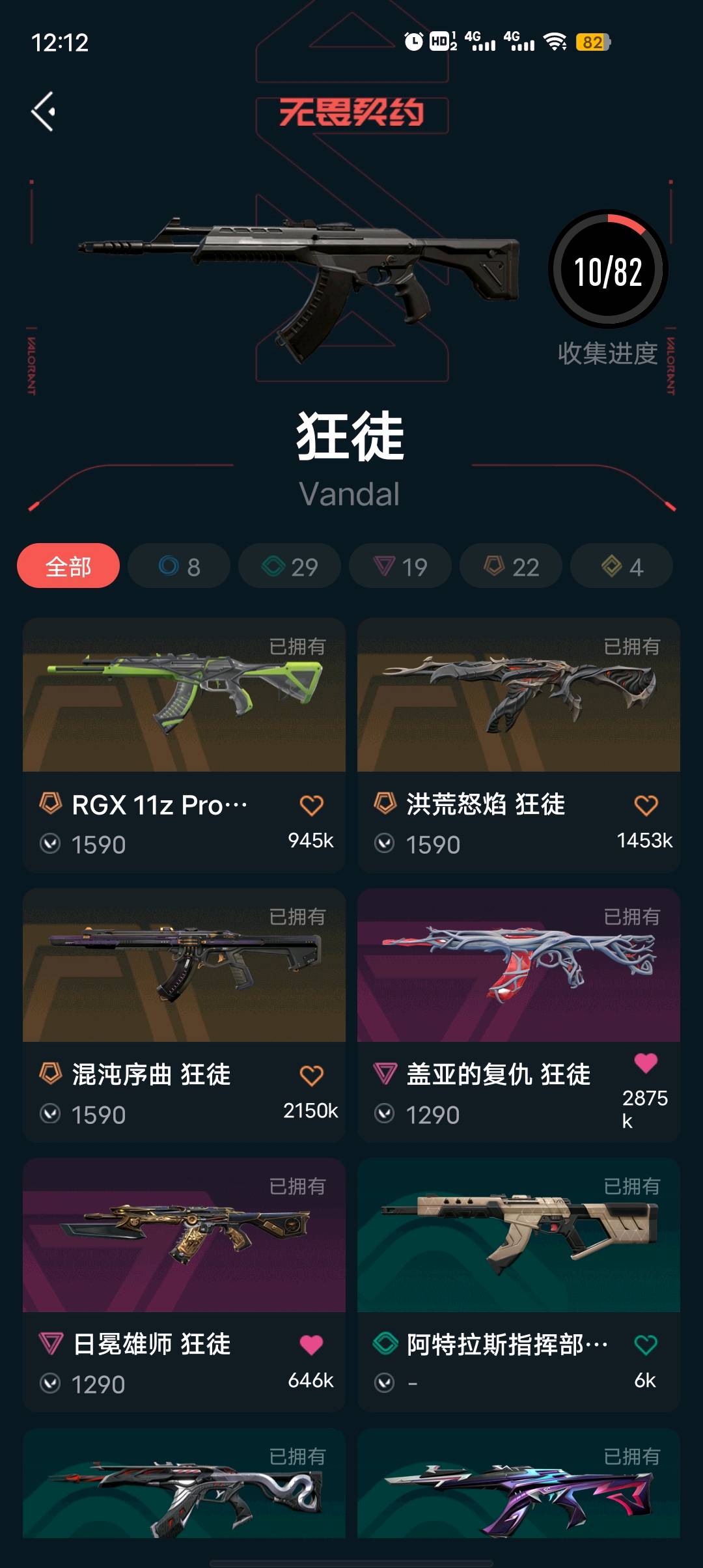Unlike the 盖亚的复仇 狂徒 skin
Screen dimensions: 703x1568
point(646,1063)
